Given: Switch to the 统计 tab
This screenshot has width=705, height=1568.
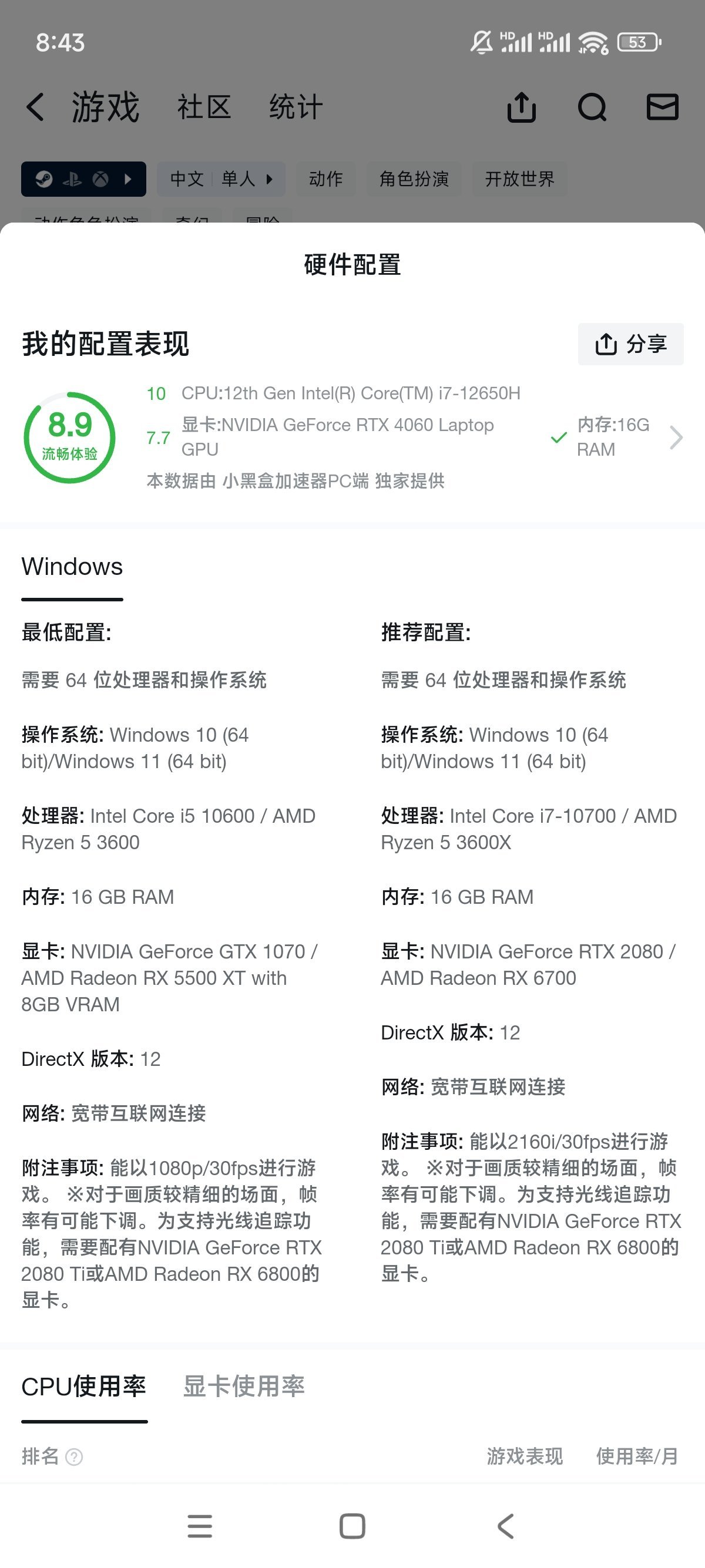Looking at the screenshot, I should pos(296,107).
